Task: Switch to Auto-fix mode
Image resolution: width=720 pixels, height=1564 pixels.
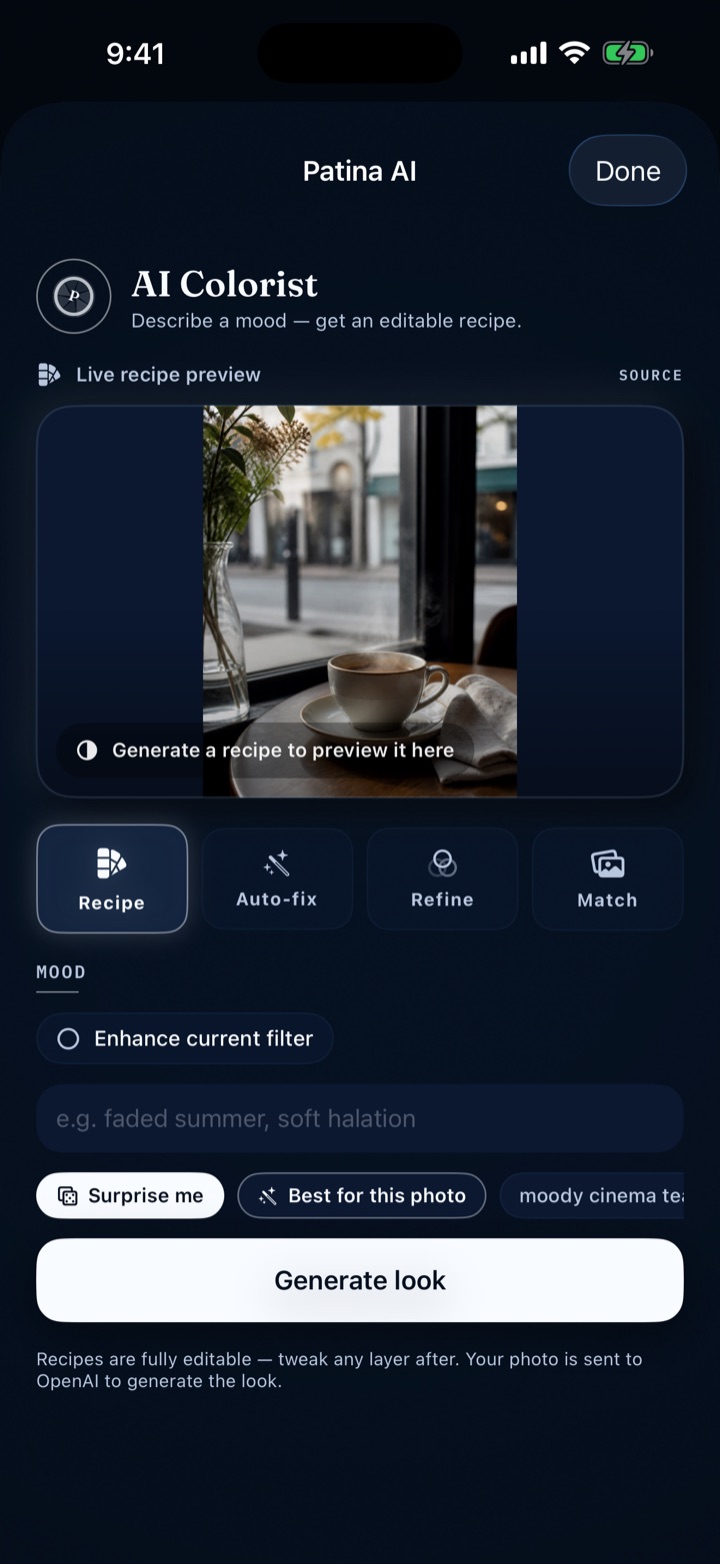Action: pyautogui.click(x=277, y=879)
